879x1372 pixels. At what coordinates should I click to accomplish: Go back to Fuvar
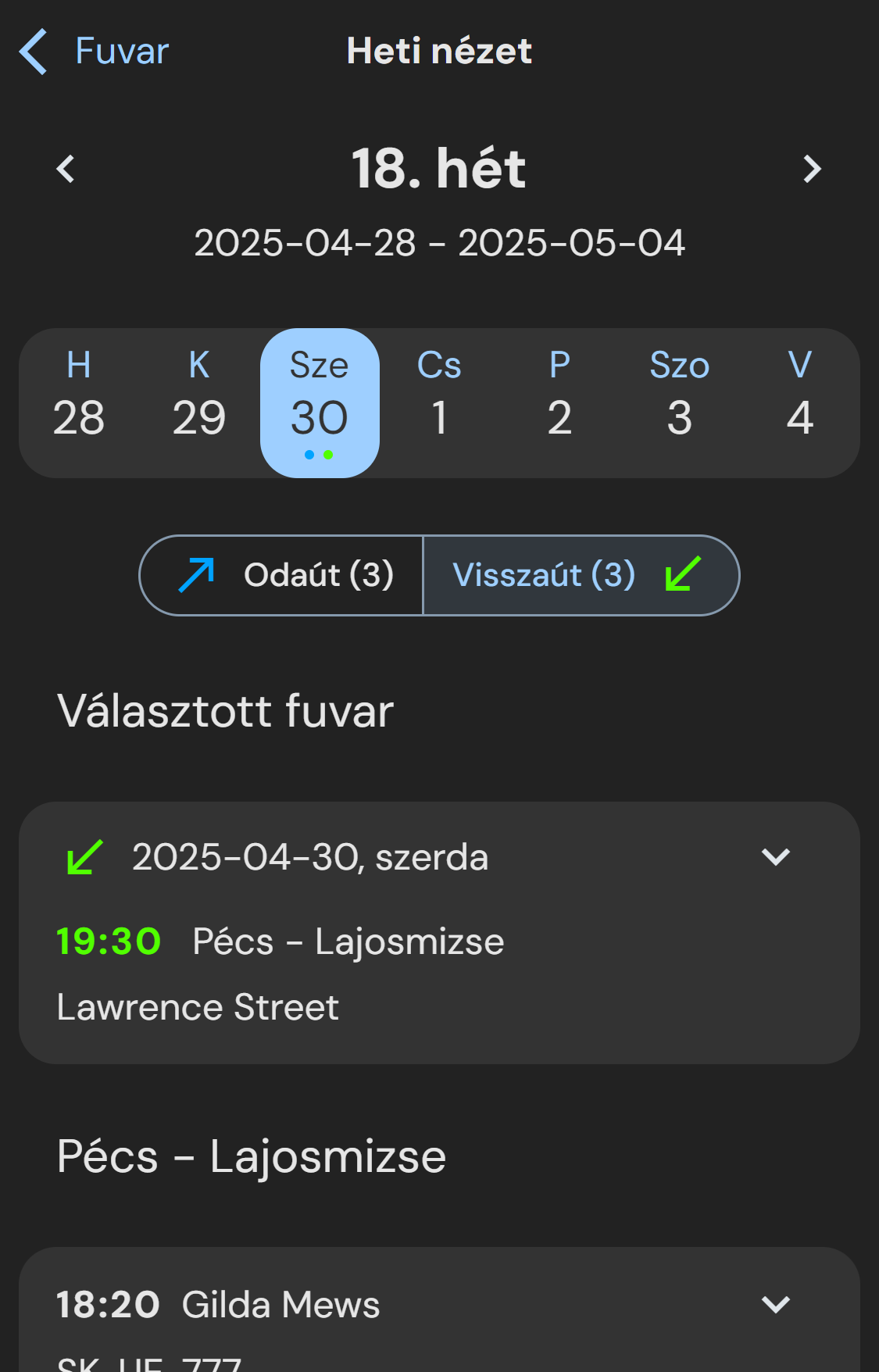pyautogui.click(x=95, y=52)
